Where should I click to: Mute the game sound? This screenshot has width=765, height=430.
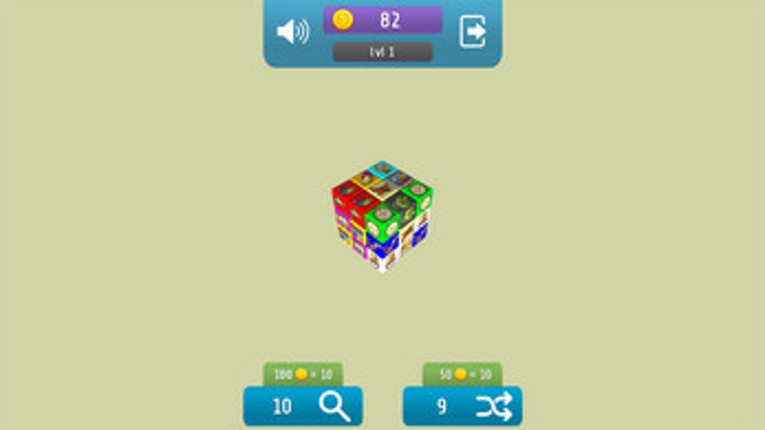tap(292, 32)
